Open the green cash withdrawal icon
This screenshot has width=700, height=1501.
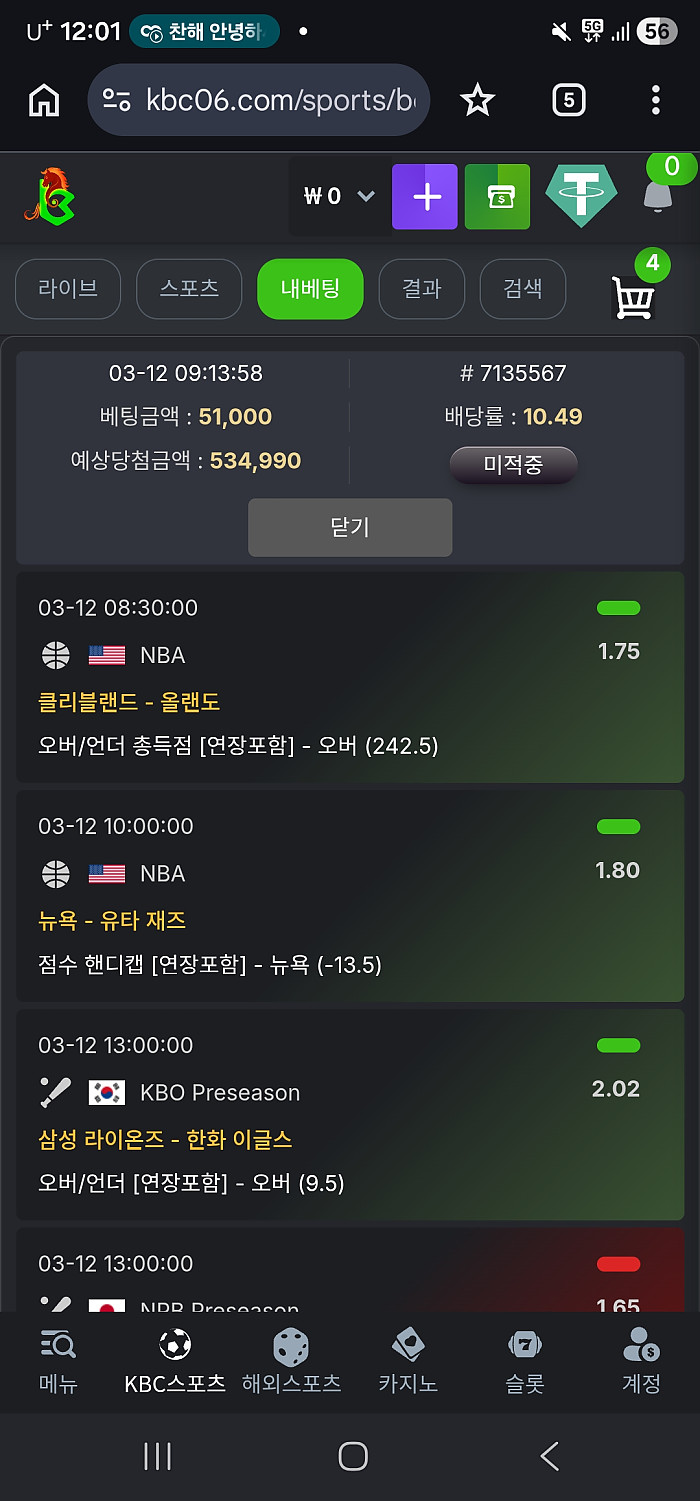[x=497, y=197]
